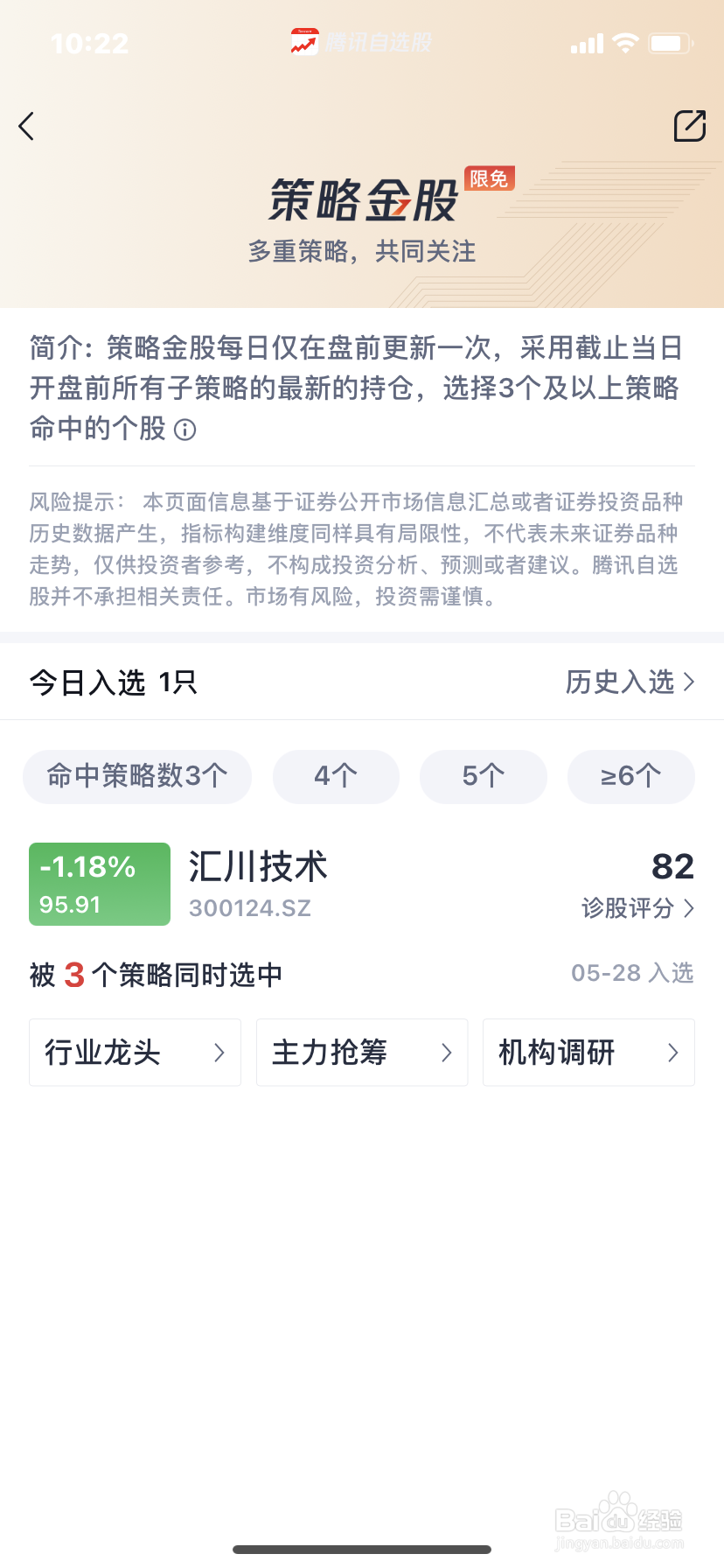Tap the stock code 300124.SZ
Viewport: 724px width, 1568px height.
(250, 908)
